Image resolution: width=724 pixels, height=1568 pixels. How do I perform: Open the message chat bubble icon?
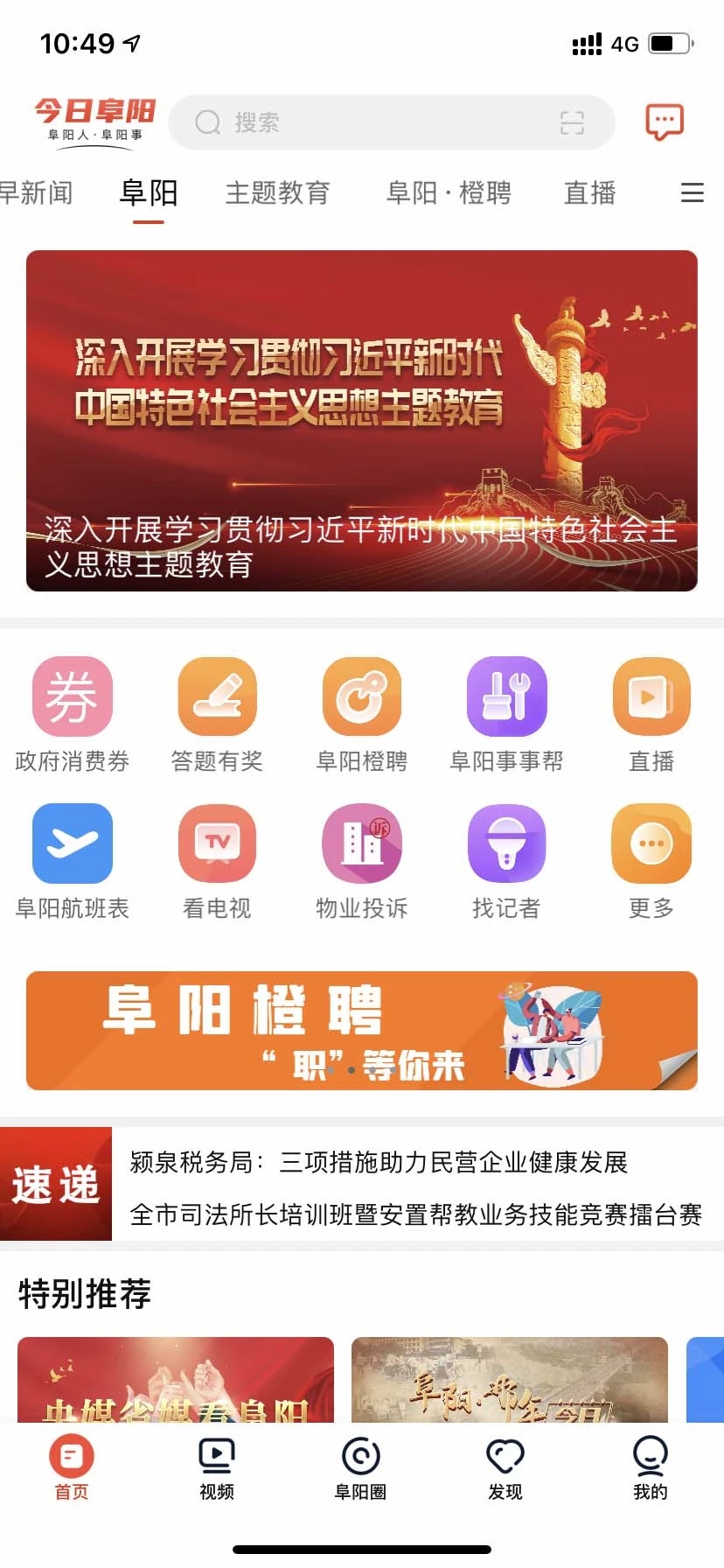click(x=664, y=122)
